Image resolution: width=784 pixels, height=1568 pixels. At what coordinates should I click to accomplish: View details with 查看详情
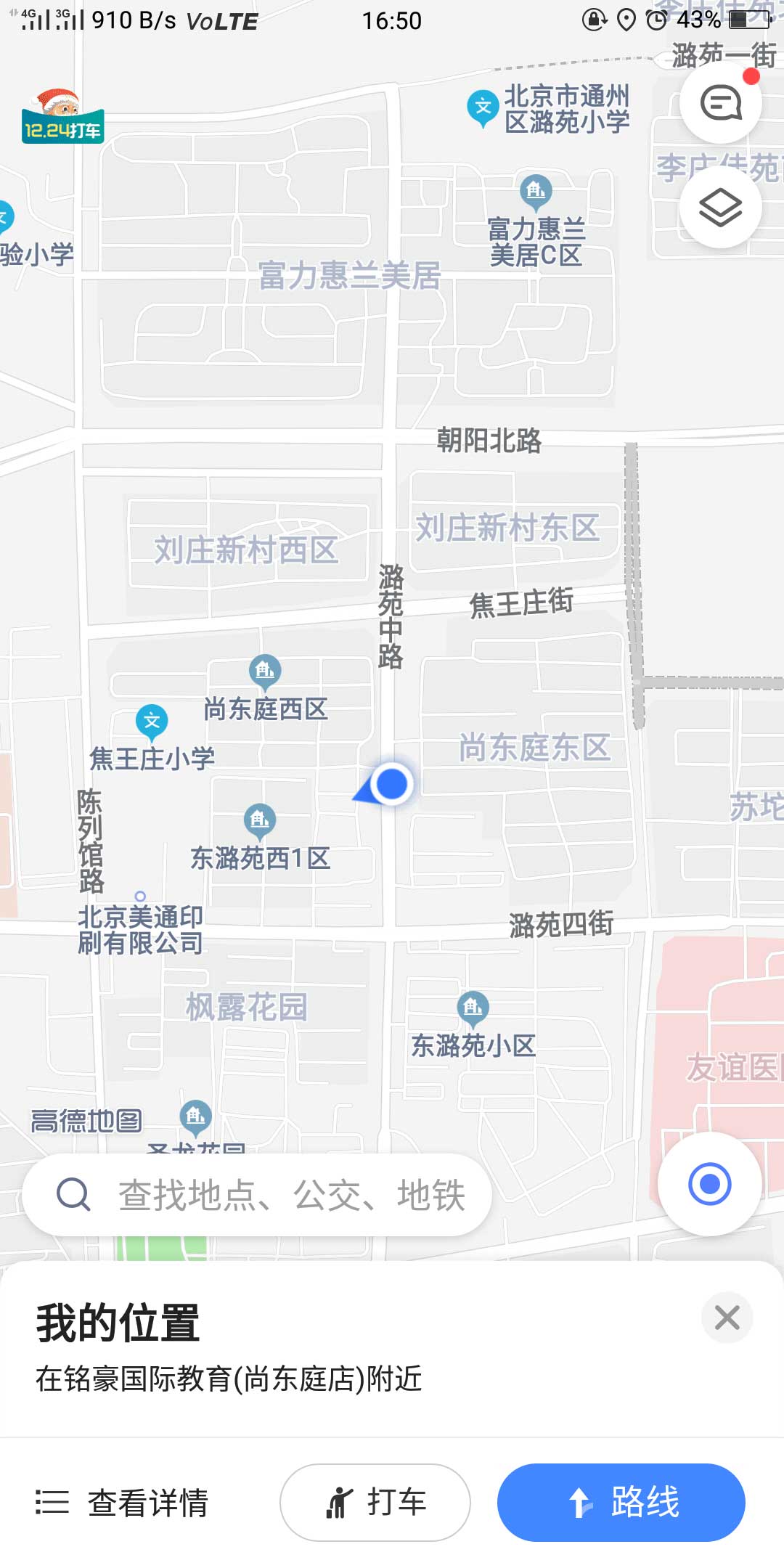click(x=123, y=1503)
